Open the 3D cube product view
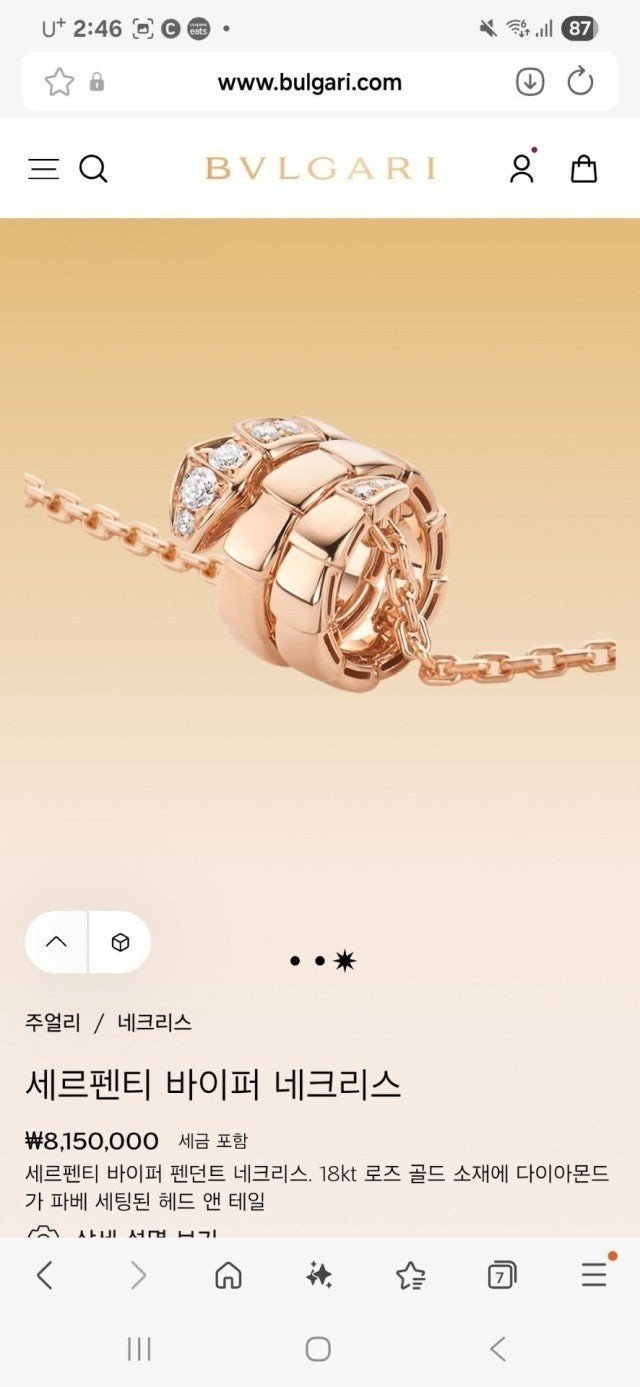Image resolution: width=640 pixels, height=1387 pixels. [120, 942]
